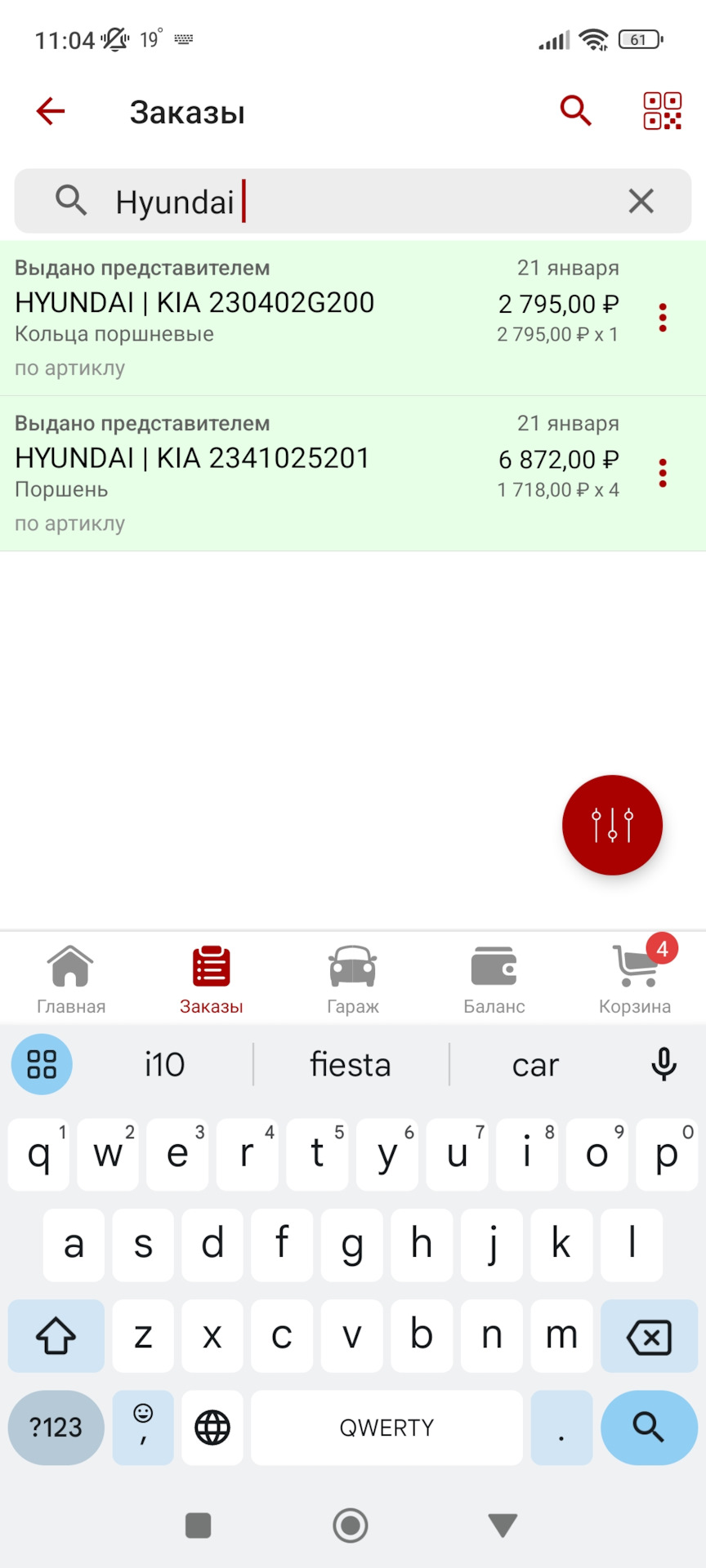Start voice input with the microphone
706x1568 pixels.
point(664,1065)
